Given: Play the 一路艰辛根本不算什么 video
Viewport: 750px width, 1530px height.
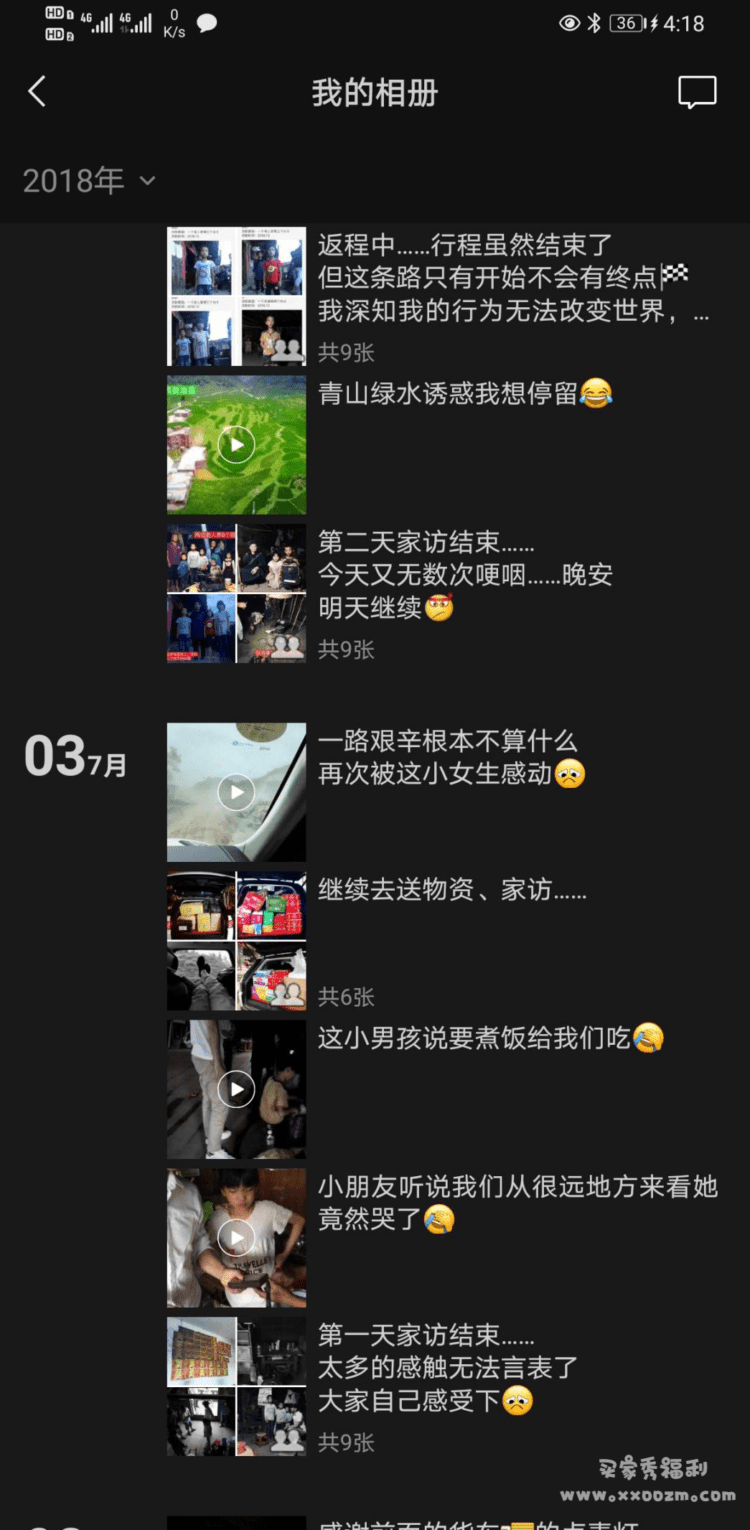Looking at the screenshot, I should tap(236, 793).
